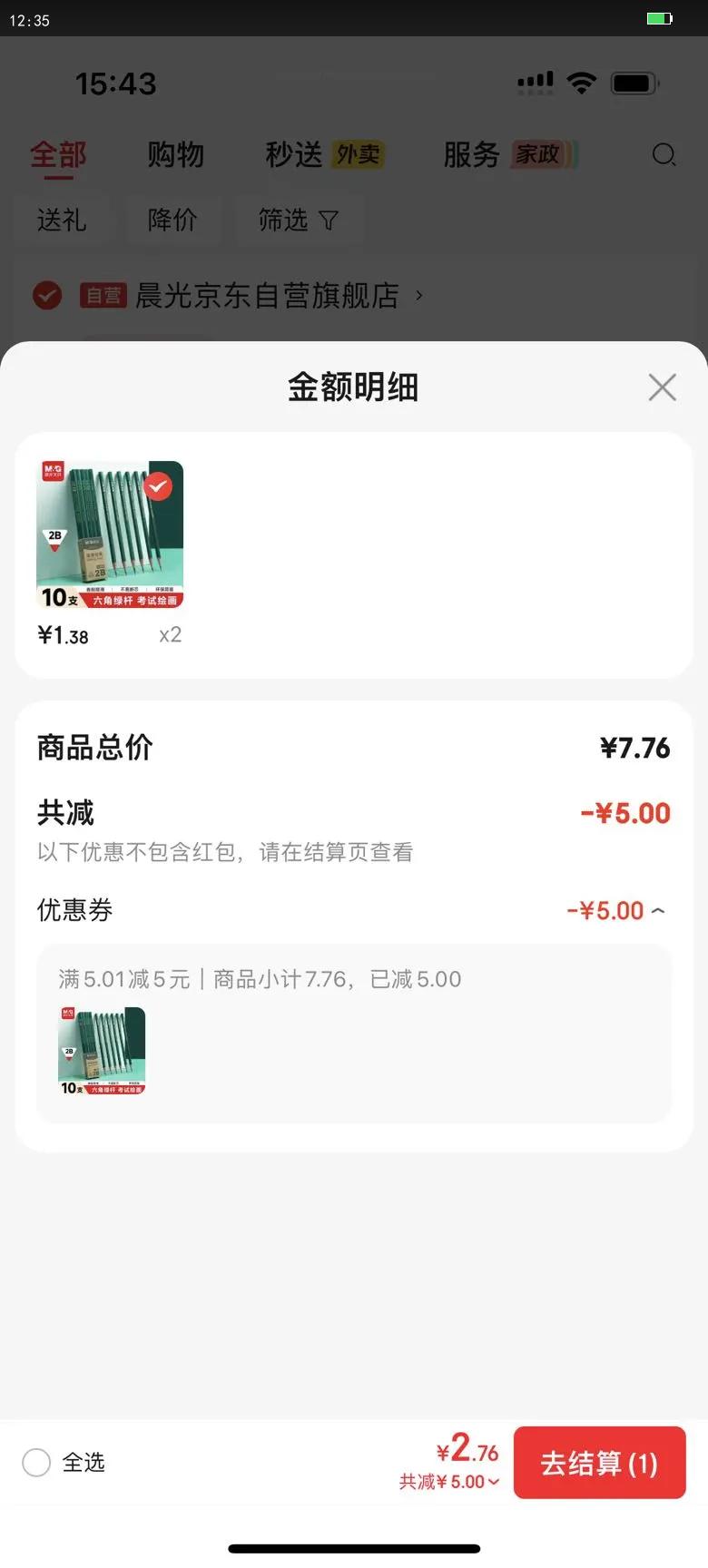Screen dimensions: 708x1568
Task: Check the 全选 select-all circle
Action: pyautogui.click(x=36, y=1463)
